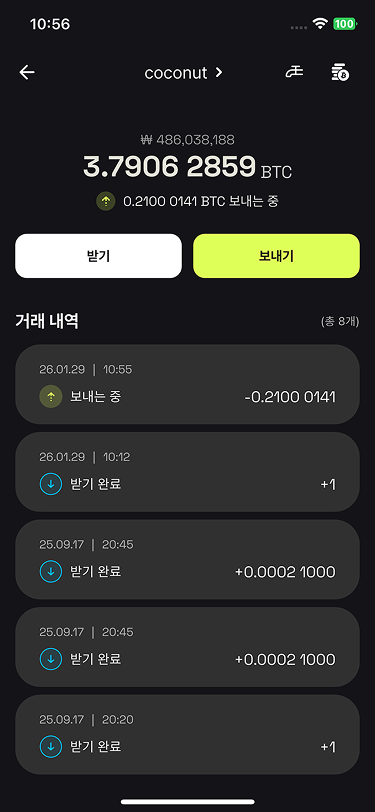Open the faucet icon

(x=294, y=72)
